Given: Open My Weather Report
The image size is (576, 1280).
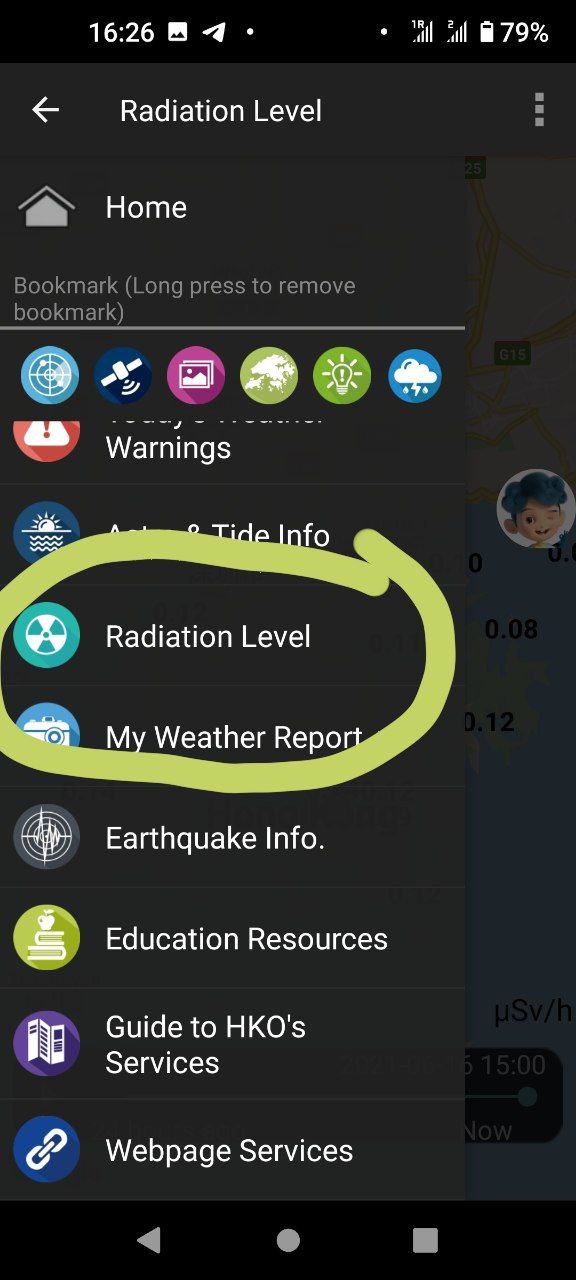Looking at the screenshot, I should [x=232, y=737].
